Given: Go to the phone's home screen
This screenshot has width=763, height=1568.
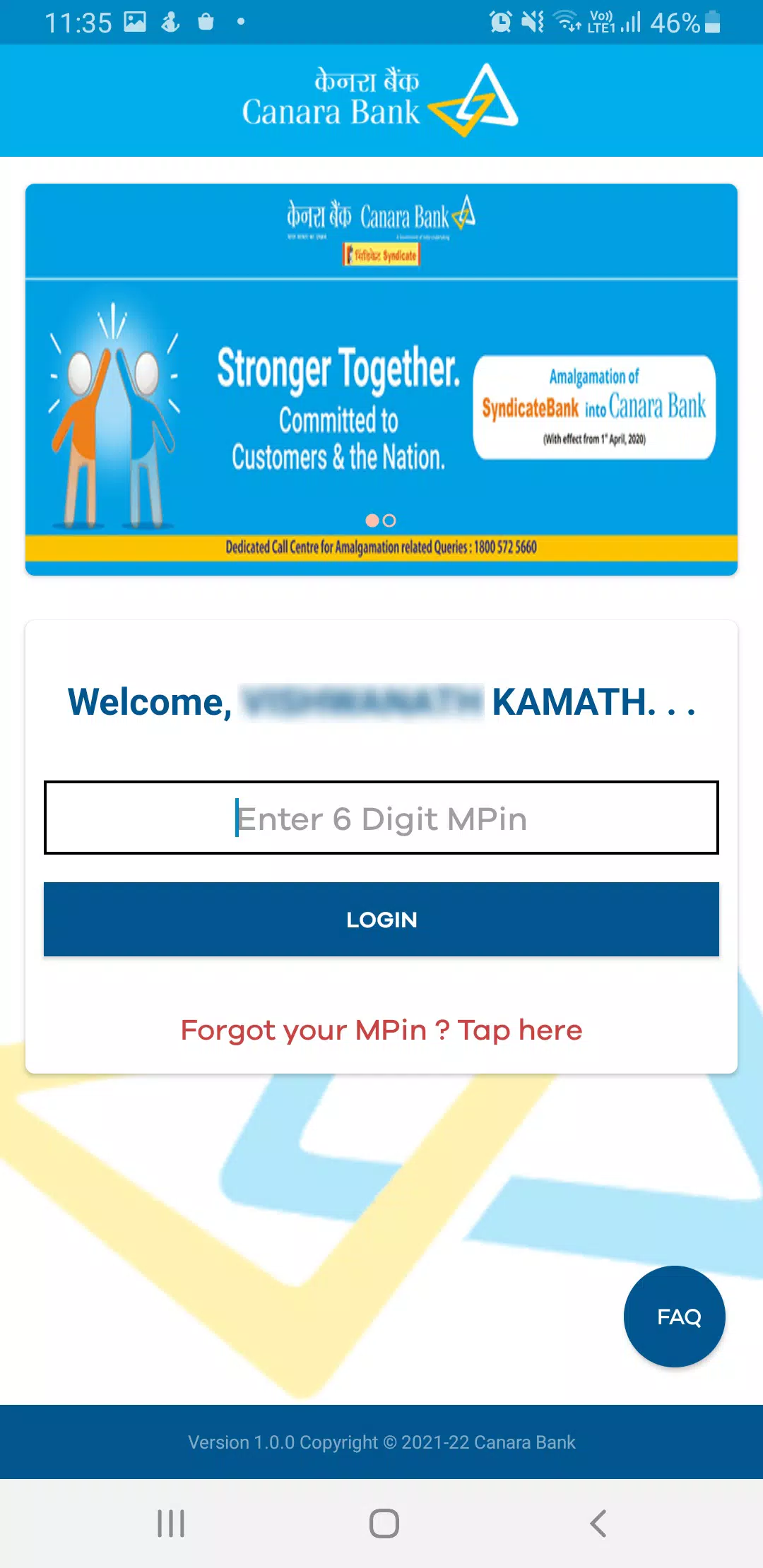Looking at the screenshot, I should pos(384,1524).
